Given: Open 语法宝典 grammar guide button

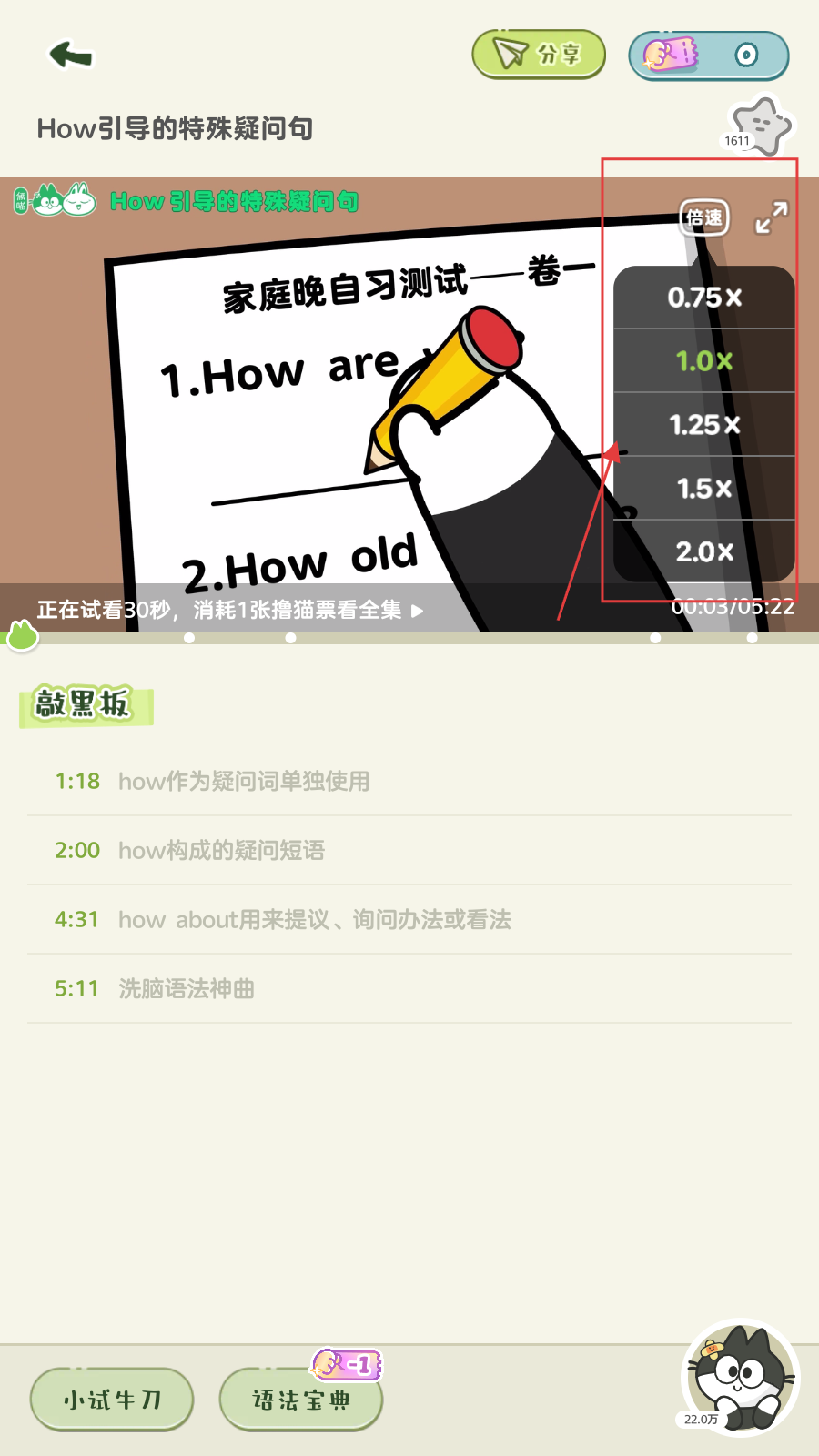Looking at the screenshot, I should pyautogui.click(x=301, y=1400).
